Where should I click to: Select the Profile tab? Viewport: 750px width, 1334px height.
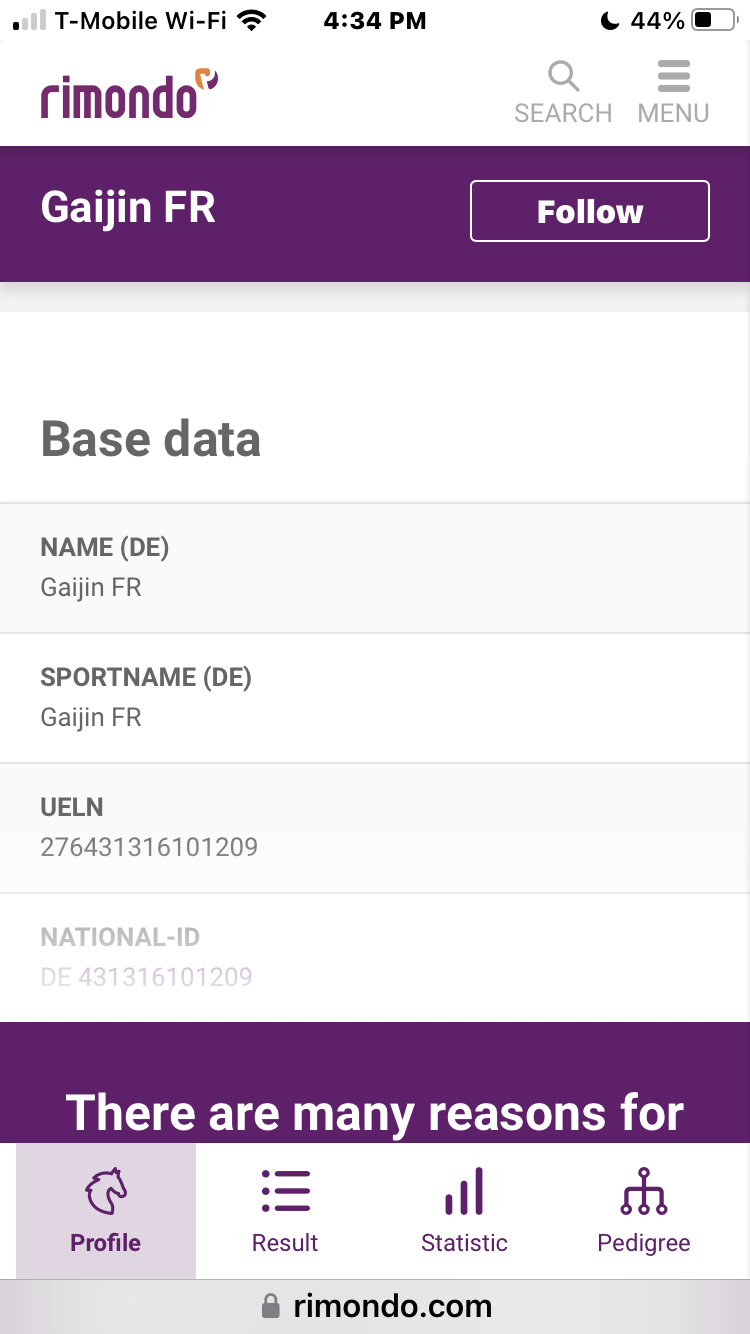(x=106, y=1211)
